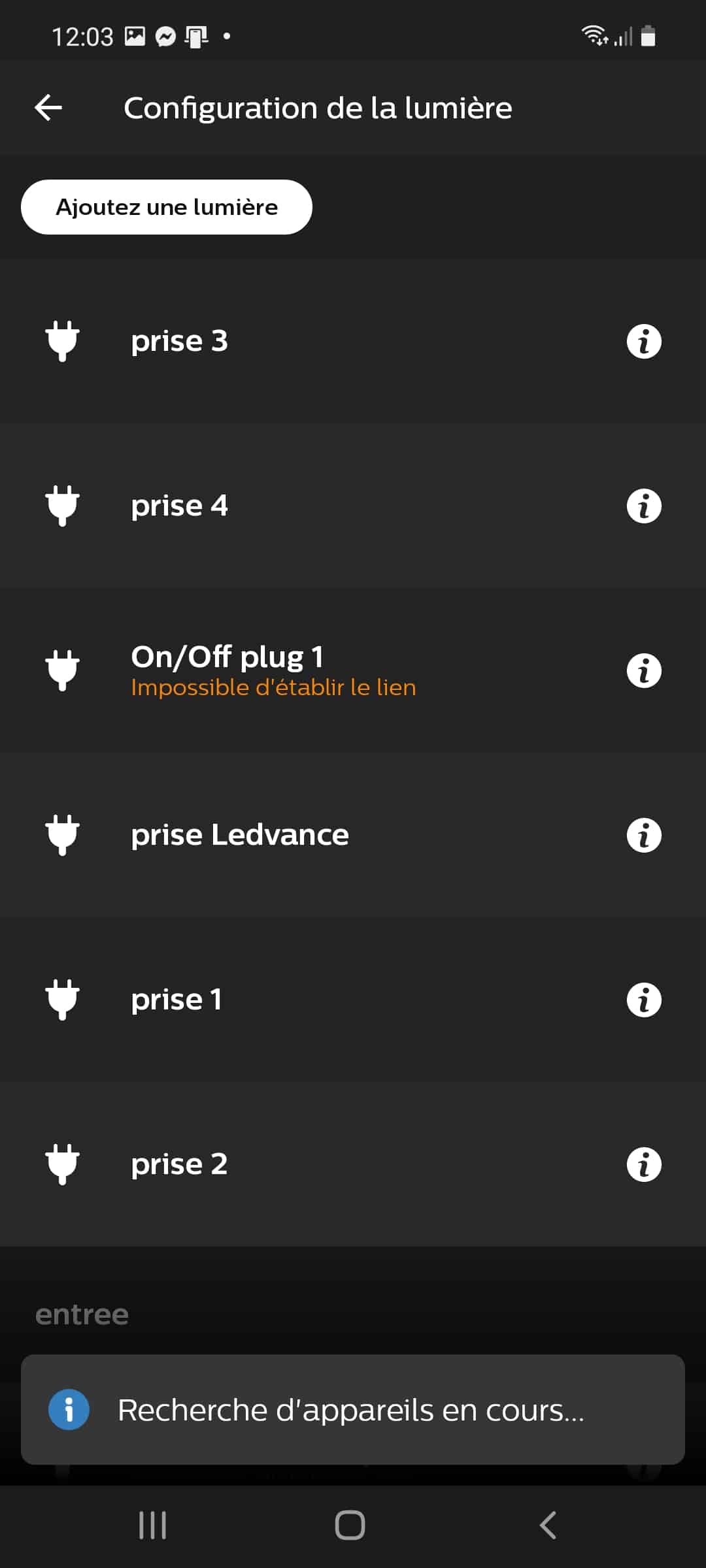This screenshot has height=1568, width=706.
Task: Open the prise 2 row
Action: point(353,1164)
